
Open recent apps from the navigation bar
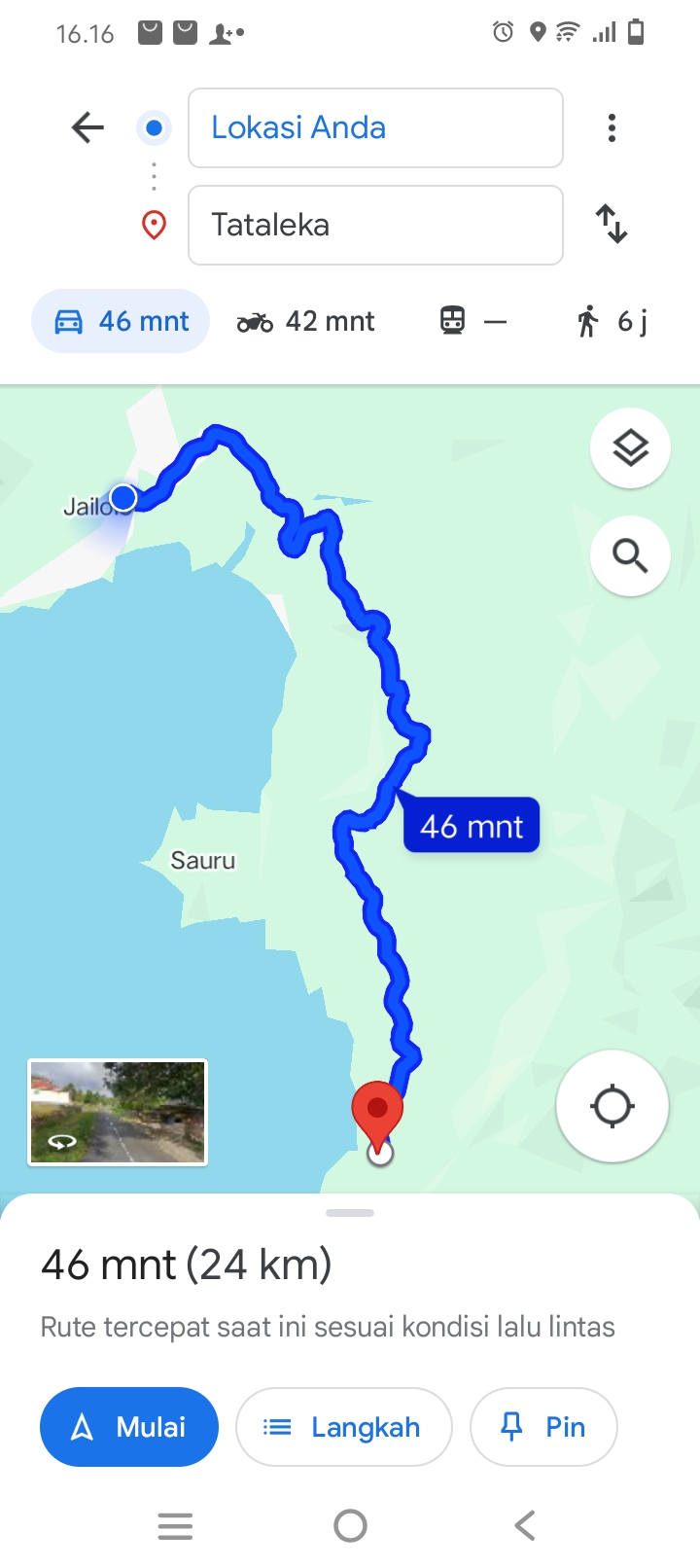point(175,1525)
